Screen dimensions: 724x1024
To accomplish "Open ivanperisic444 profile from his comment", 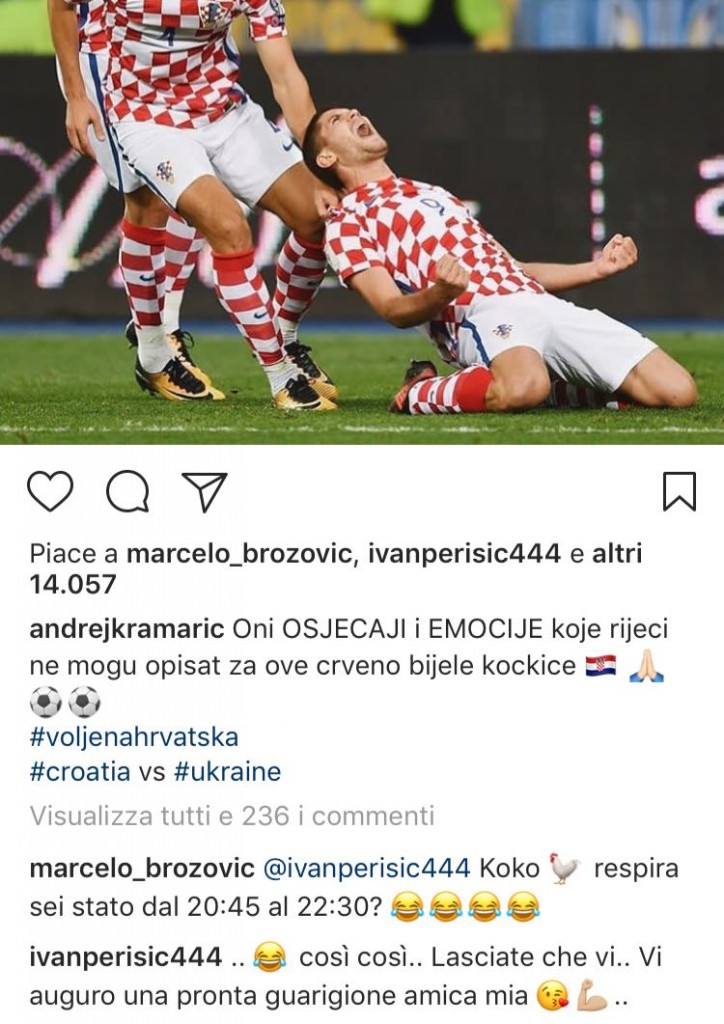I will coord(125,957).
